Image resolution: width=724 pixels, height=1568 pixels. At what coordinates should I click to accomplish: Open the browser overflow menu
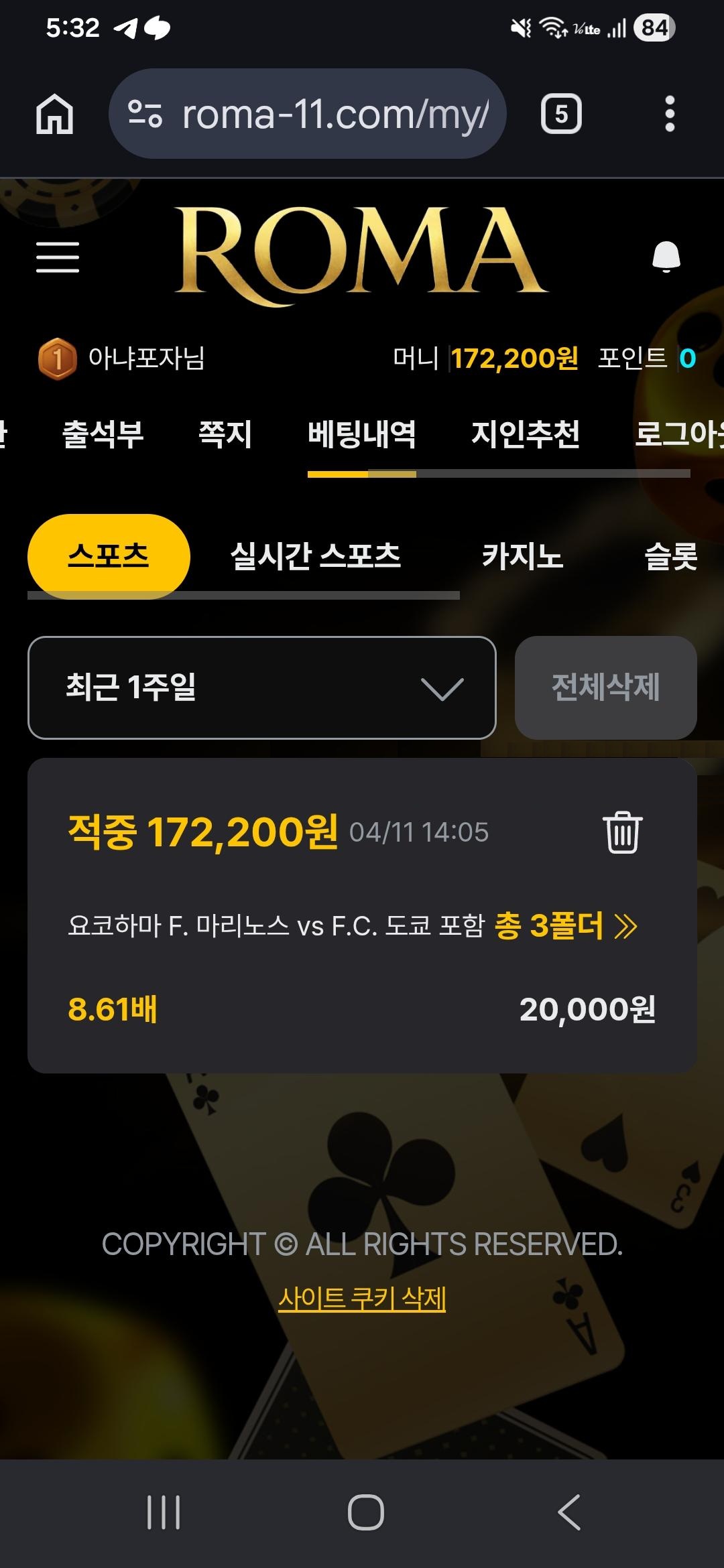(x=669, y=114)
